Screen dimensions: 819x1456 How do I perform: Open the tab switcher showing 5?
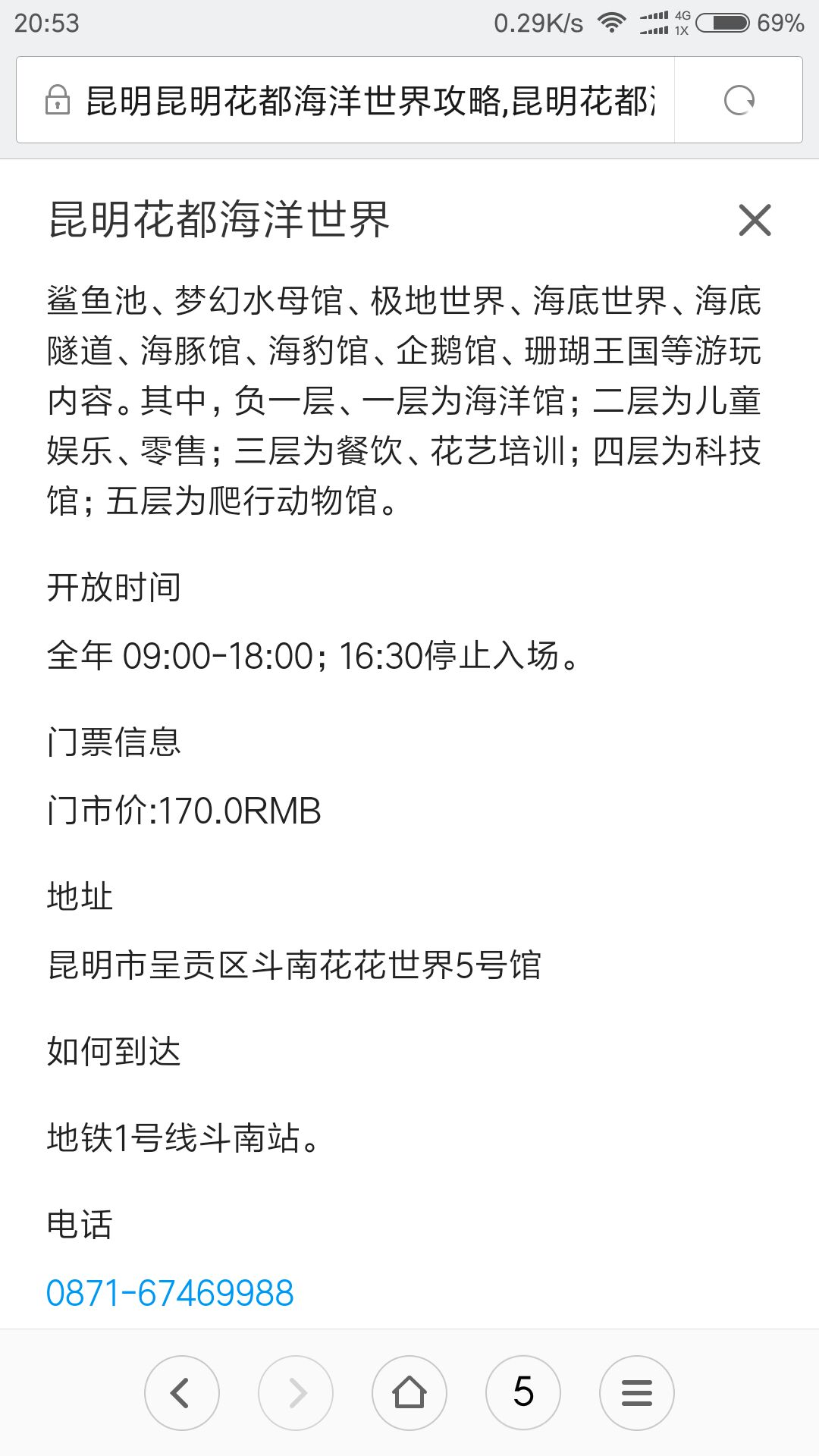pyautogui.click(x=523, y=1393)
